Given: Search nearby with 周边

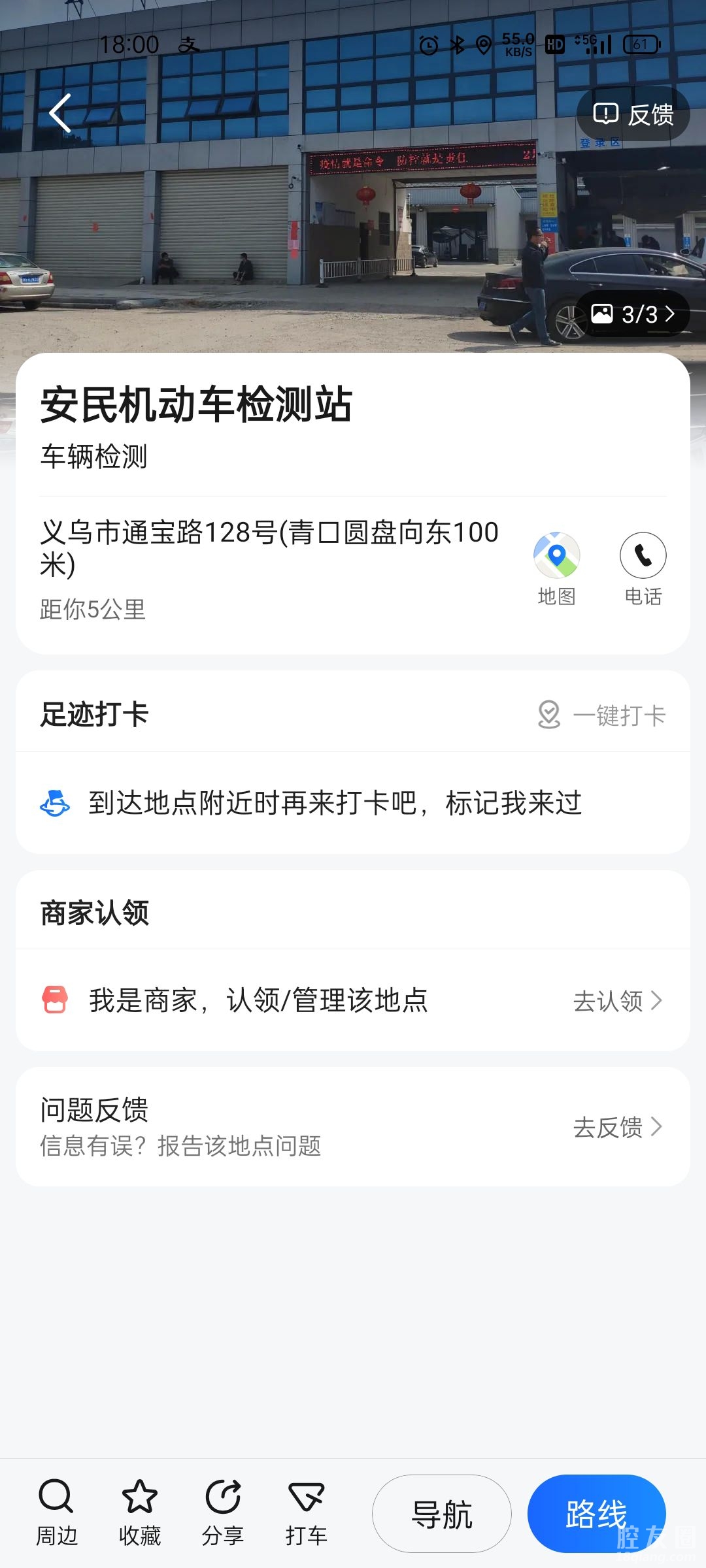Looking at the screenshot, I should (56, 1512).
